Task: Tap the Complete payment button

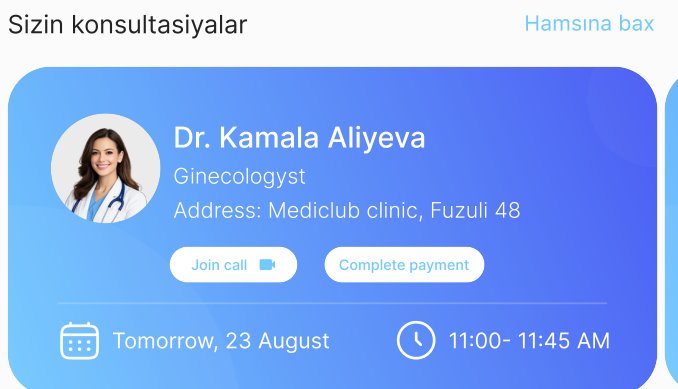Action: (404, 265)
